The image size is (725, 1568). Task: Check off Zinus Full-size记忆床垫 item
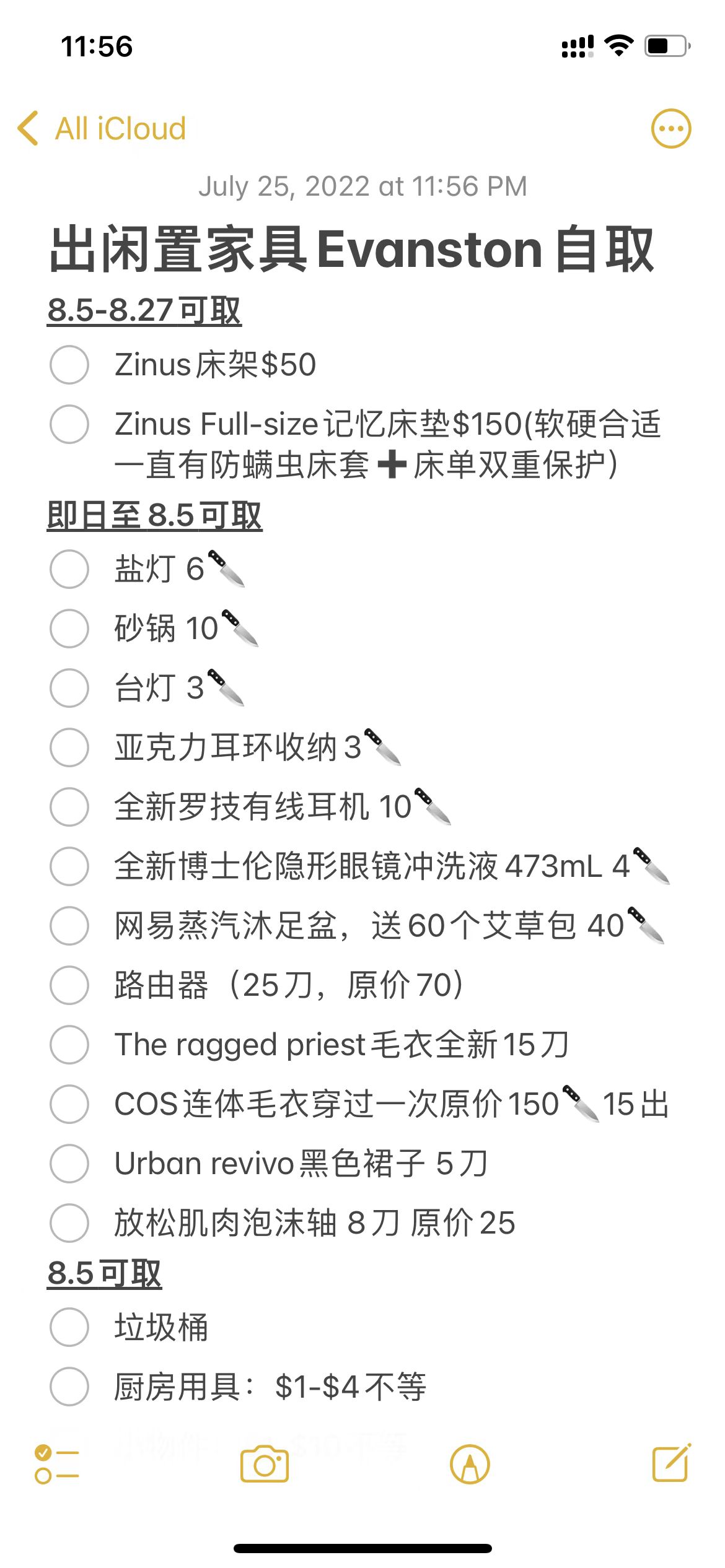click(x=69, y=424)
